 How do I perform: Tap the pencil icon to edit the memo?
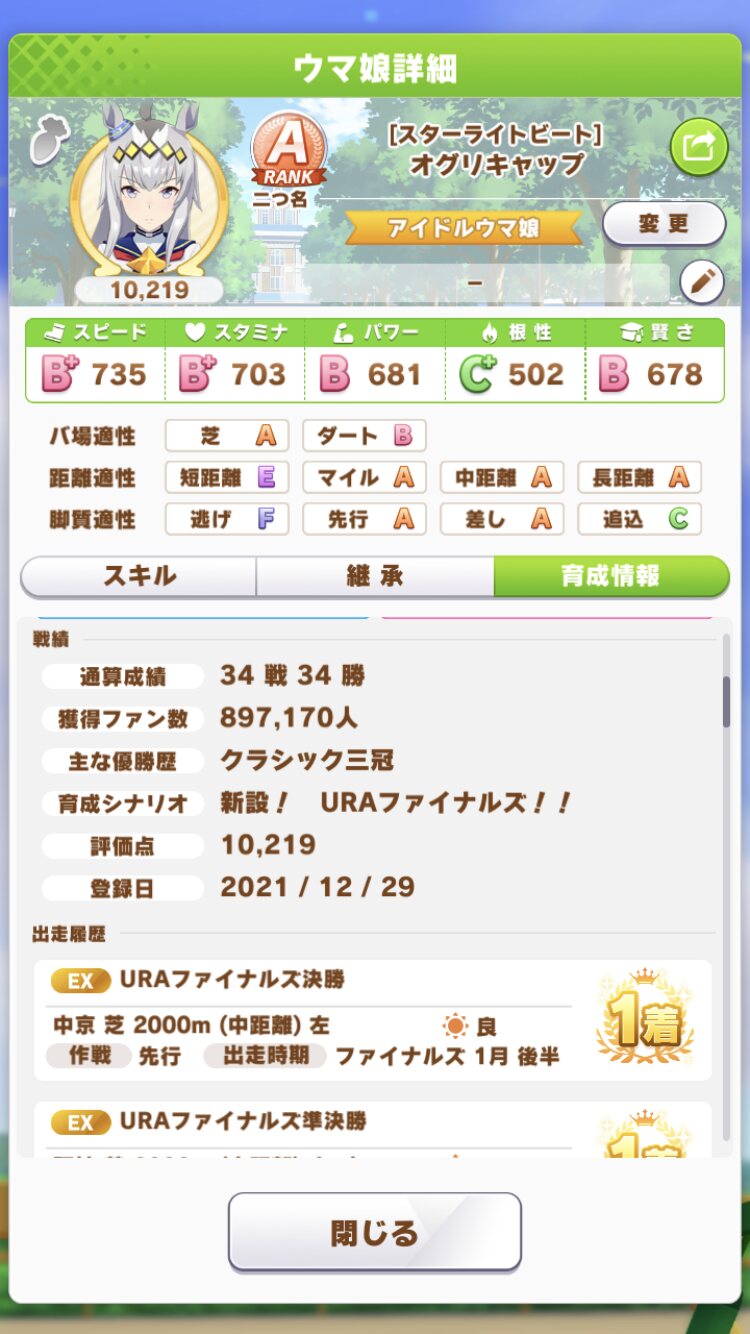(x=702, y=283)
